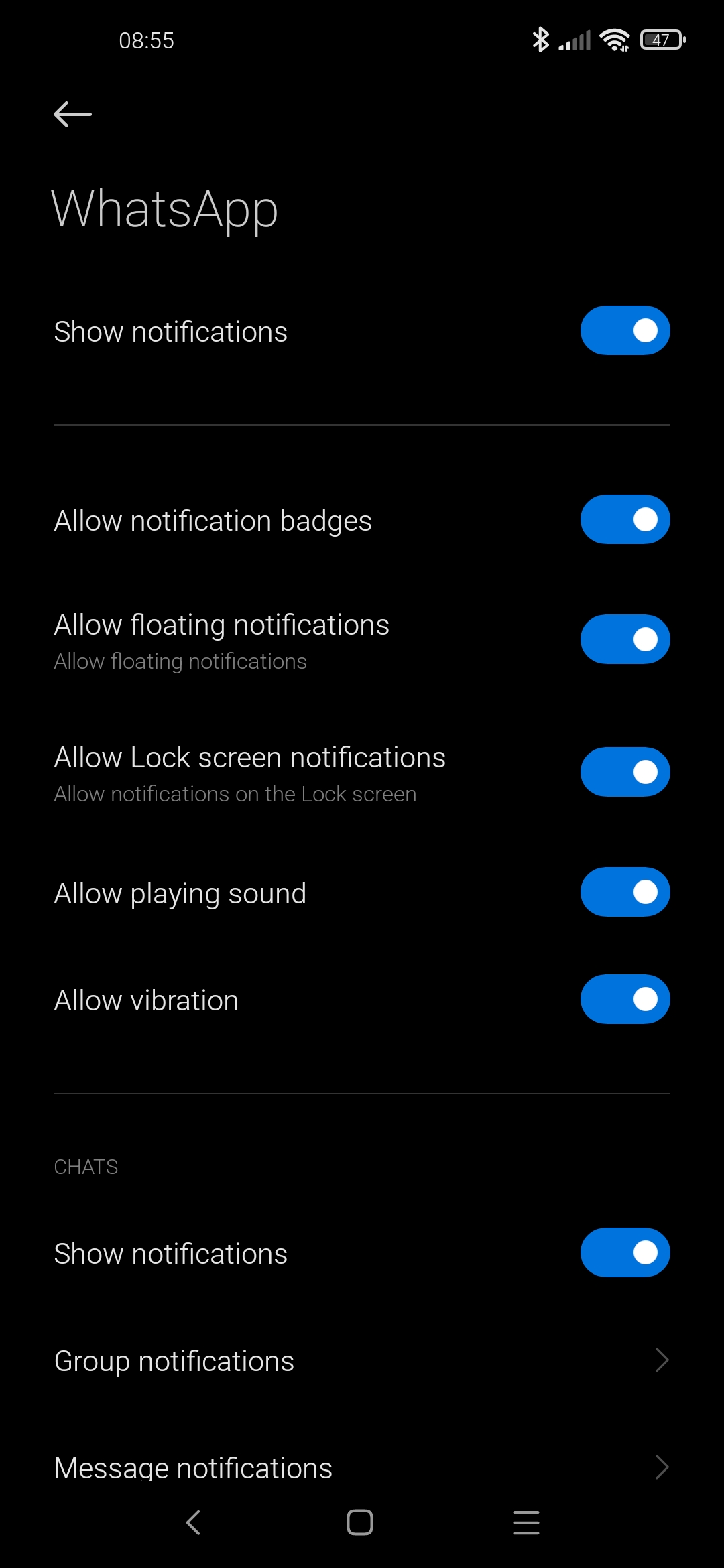
Task: Open Message notifications settings
Action: (362, 1467)
